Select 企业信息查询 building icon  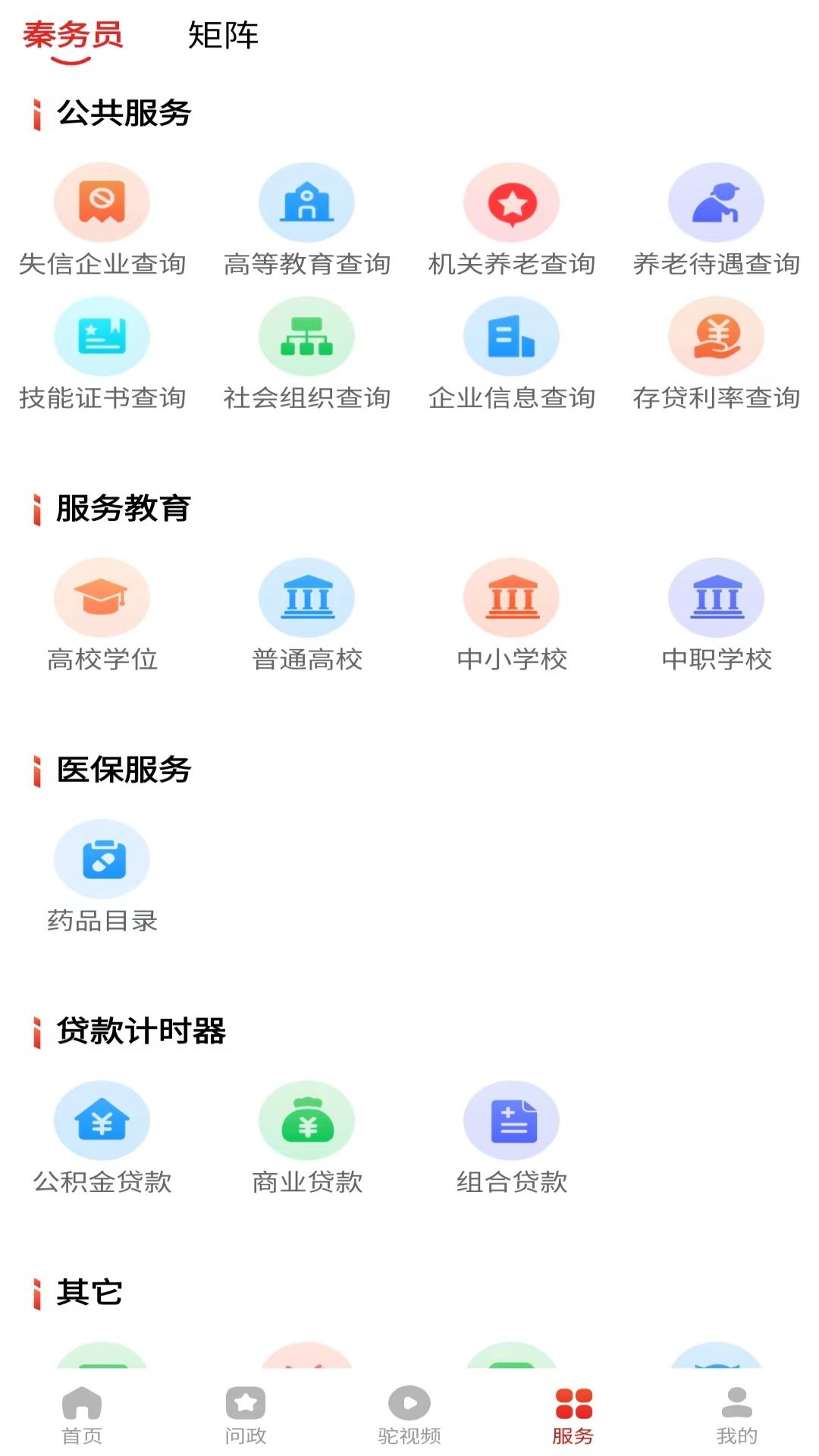(512, 335)
